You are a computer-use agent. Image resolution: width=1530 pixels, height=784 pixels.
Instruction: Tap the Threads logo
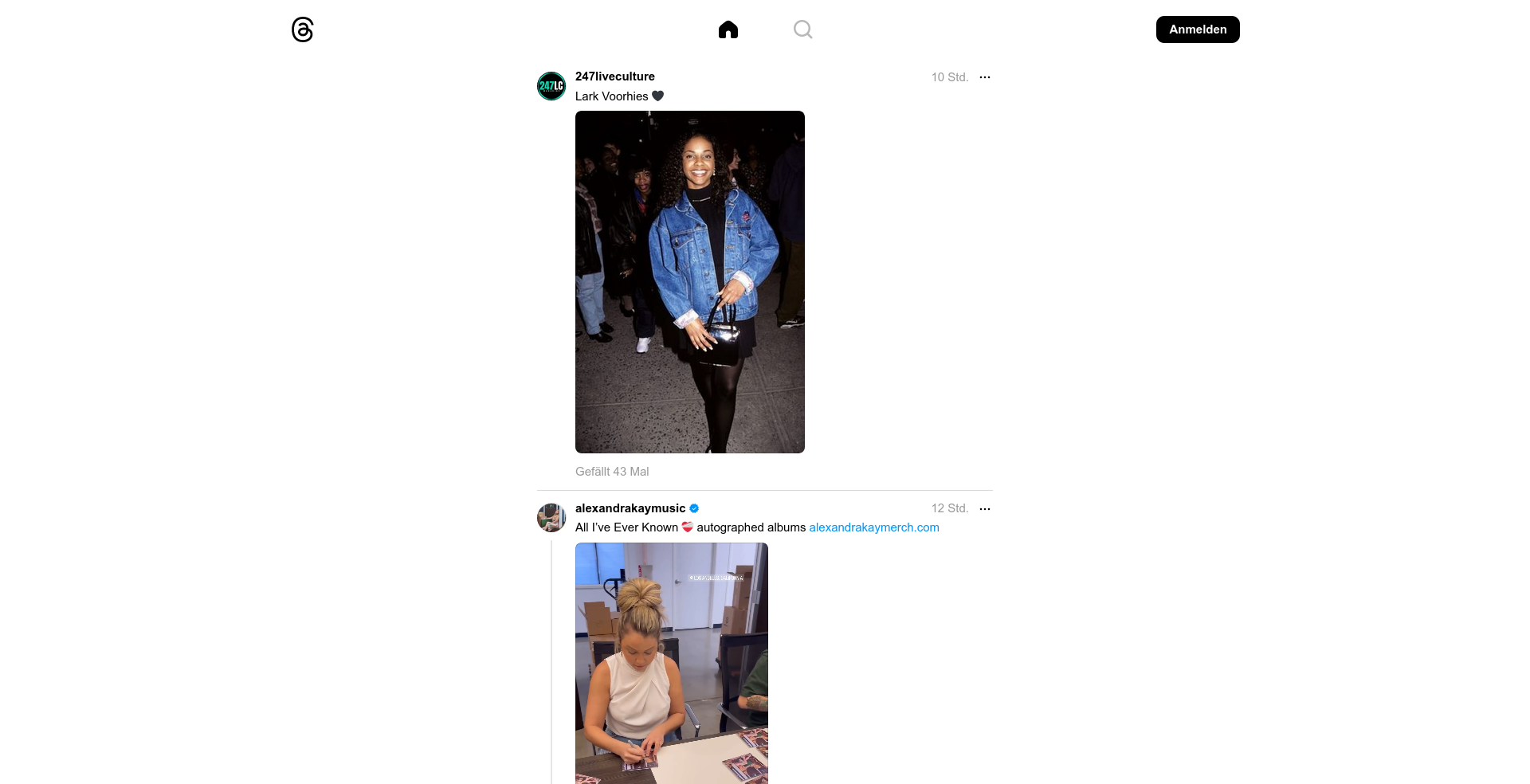(x=303, y=30)
